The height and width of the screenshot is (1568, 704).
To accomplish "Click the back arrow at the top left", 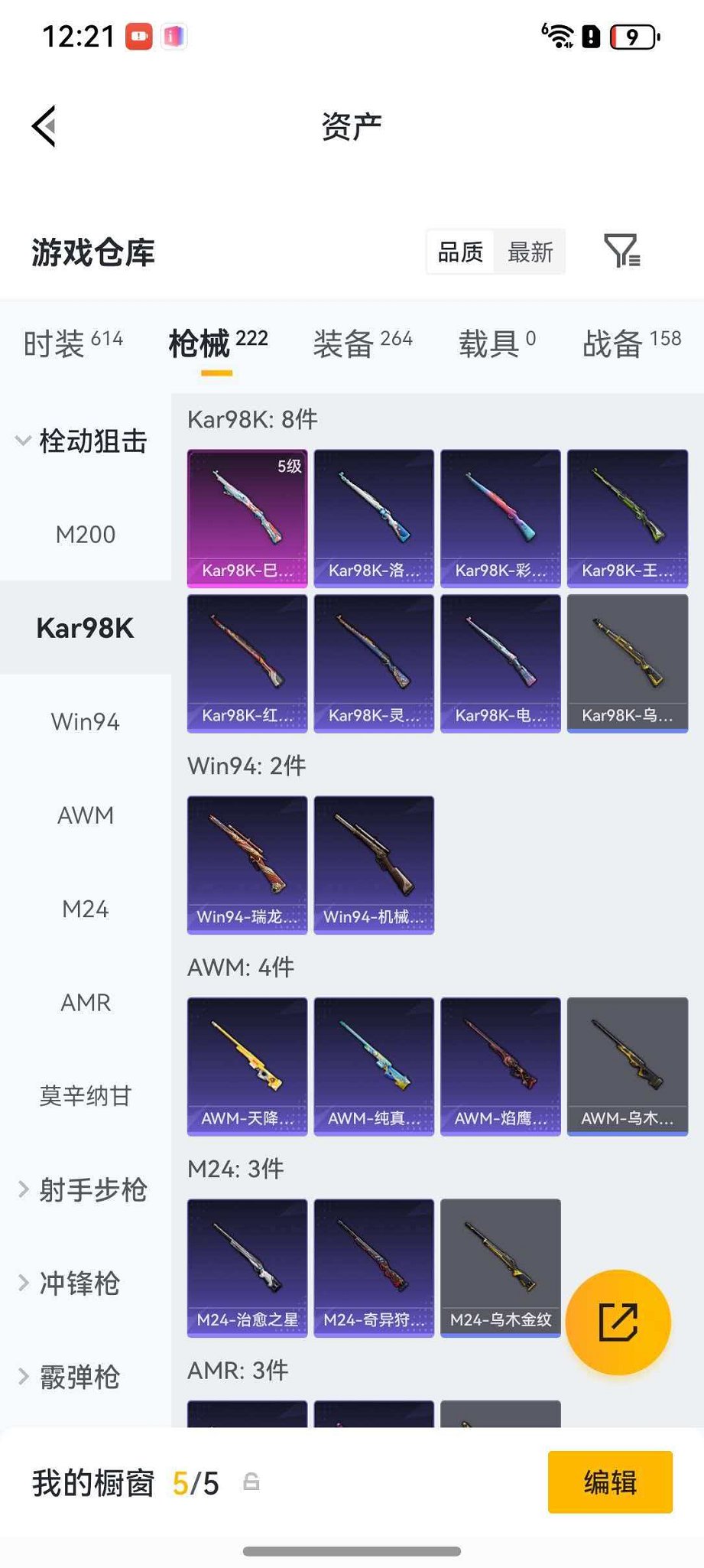I will click(x=44, y=125).
